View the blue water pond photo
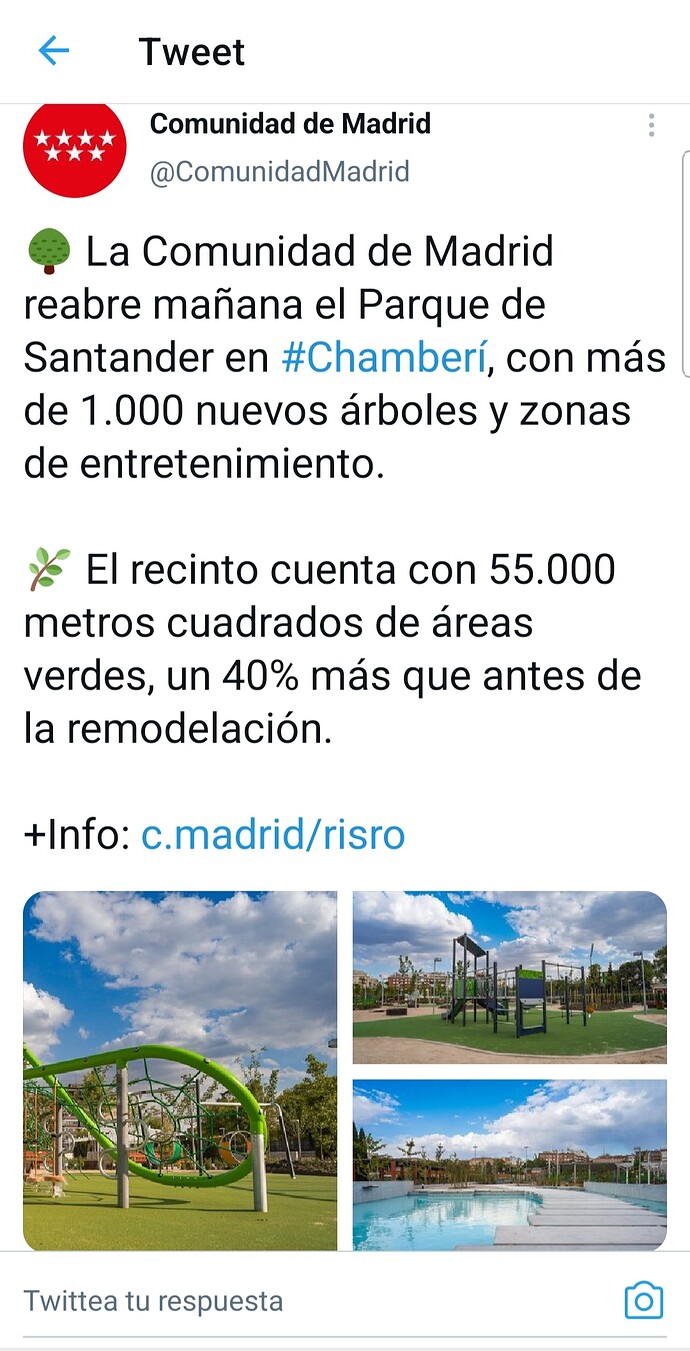This screenshot has width=690, height=1351. 509,1165
